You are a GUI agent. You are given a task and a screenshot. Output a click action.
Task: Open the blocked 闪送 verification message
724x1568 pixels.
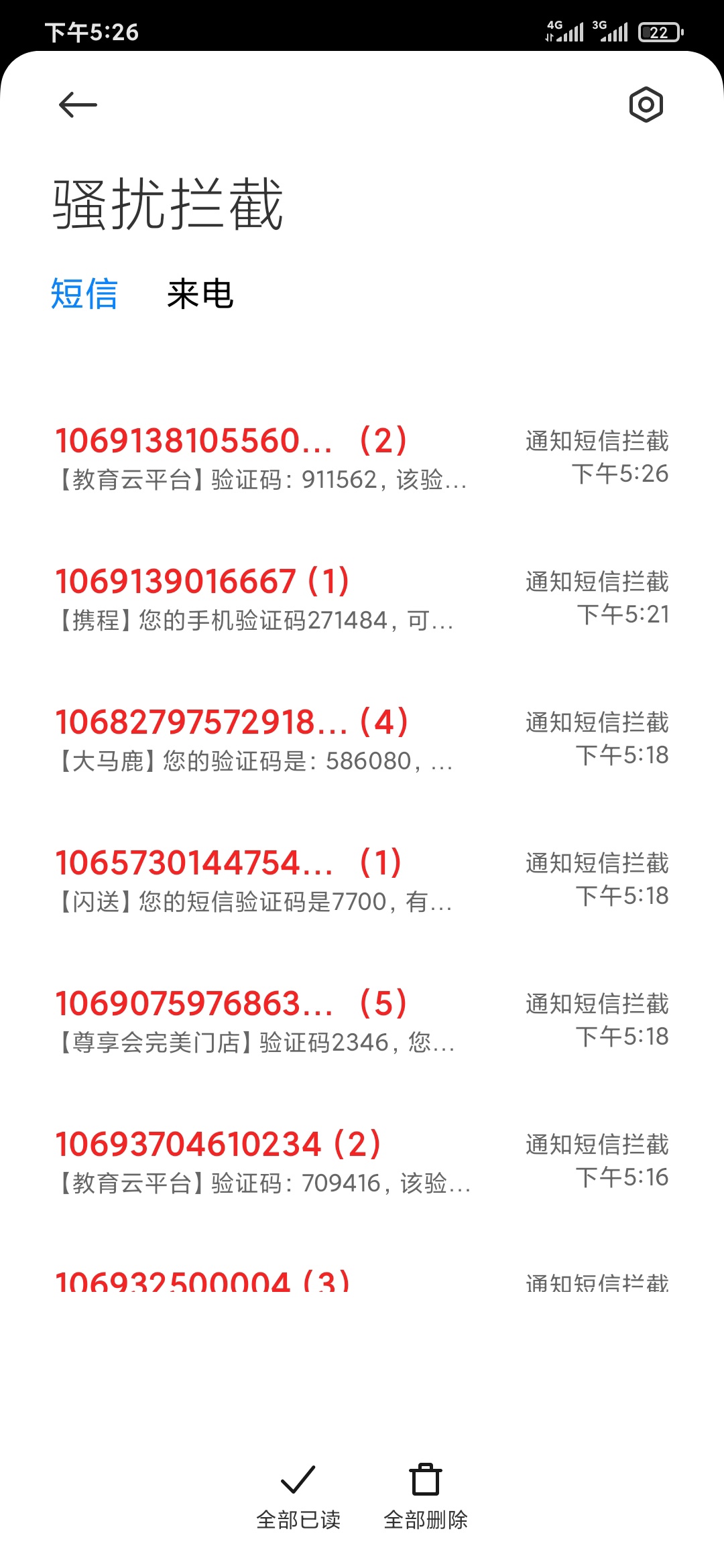[x=362, y=881]
